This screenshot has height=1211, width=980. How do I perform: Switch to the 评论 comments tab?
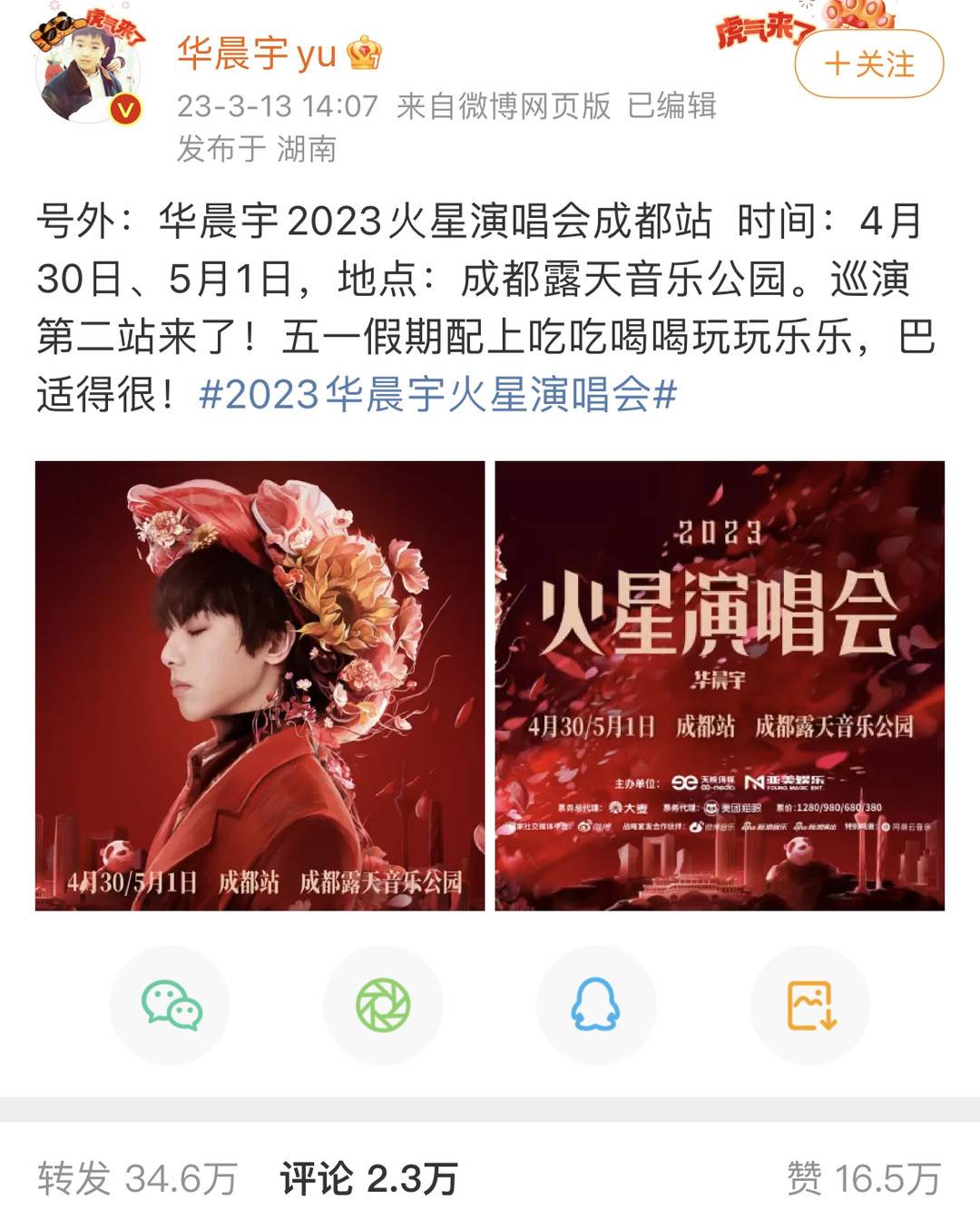pyautogui.click(x=367, y=1178)
